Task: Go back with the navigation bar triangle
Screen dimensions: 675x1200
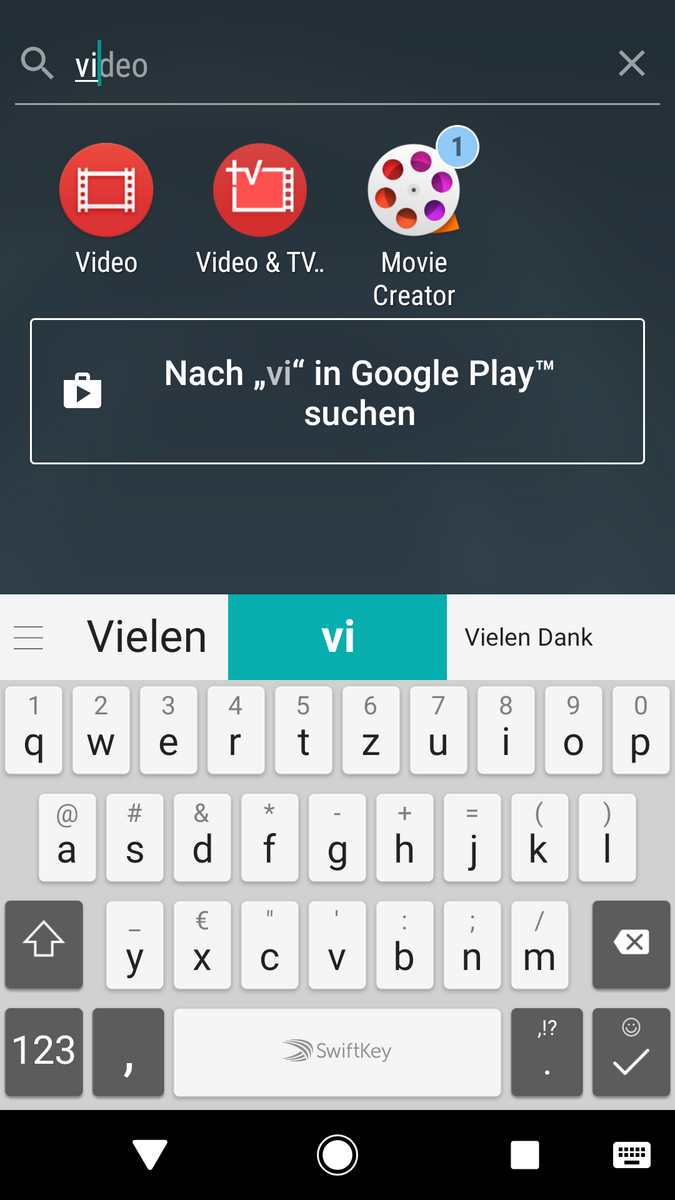Action: click(x=150, y=1155)
